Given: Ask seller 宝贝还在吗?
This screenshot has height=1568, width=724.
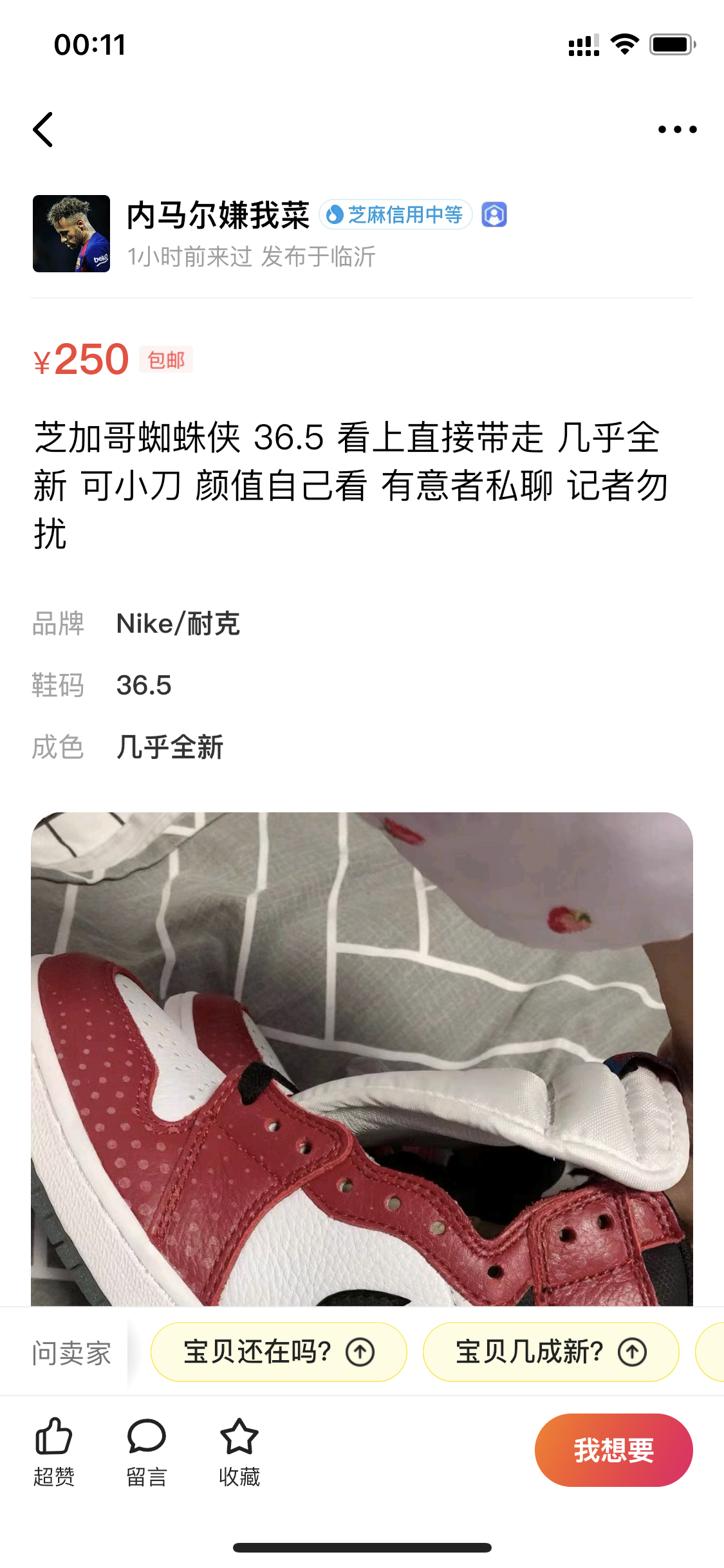Looking at the screenshot, I should pos(279,1352).
